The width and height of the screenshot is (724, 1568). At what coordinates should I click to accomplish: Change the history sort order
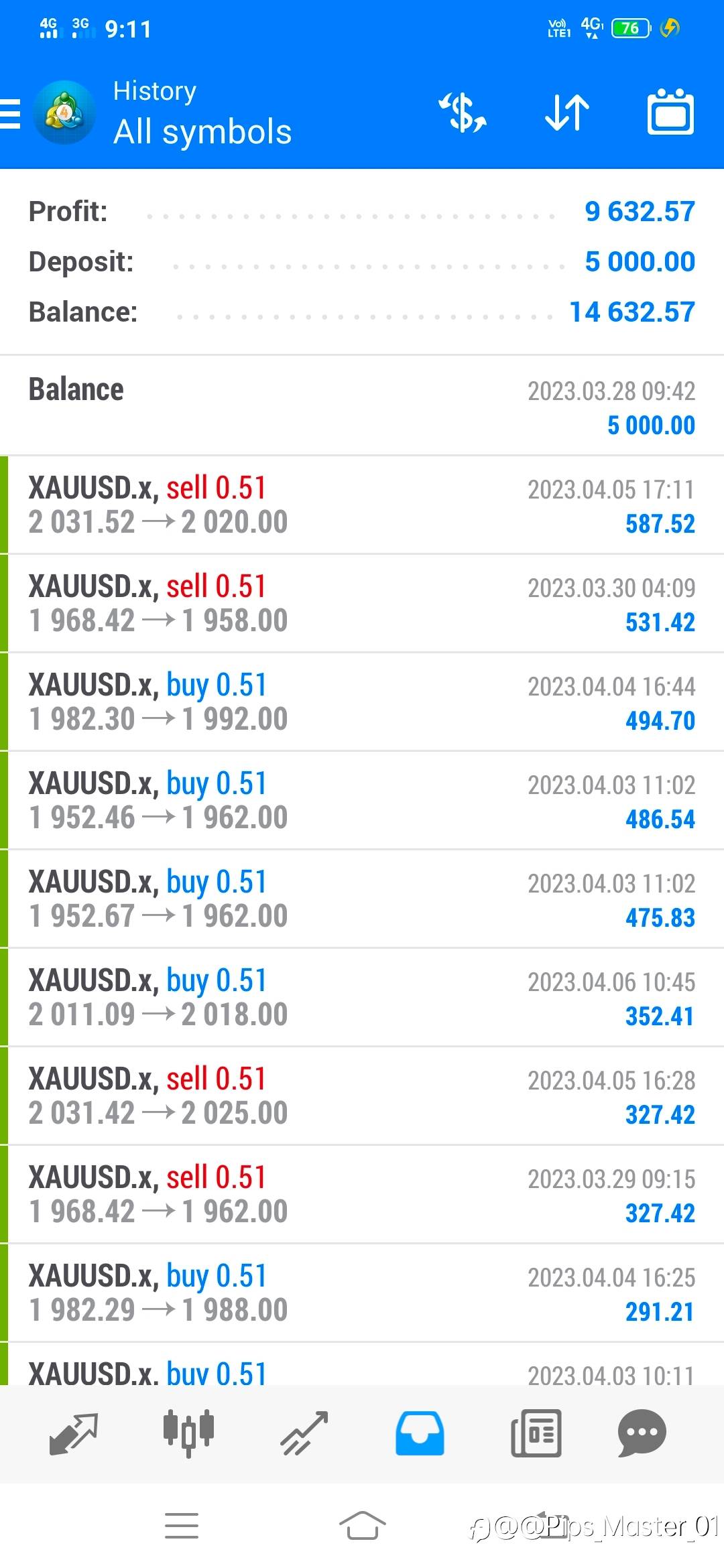[567, 113]
